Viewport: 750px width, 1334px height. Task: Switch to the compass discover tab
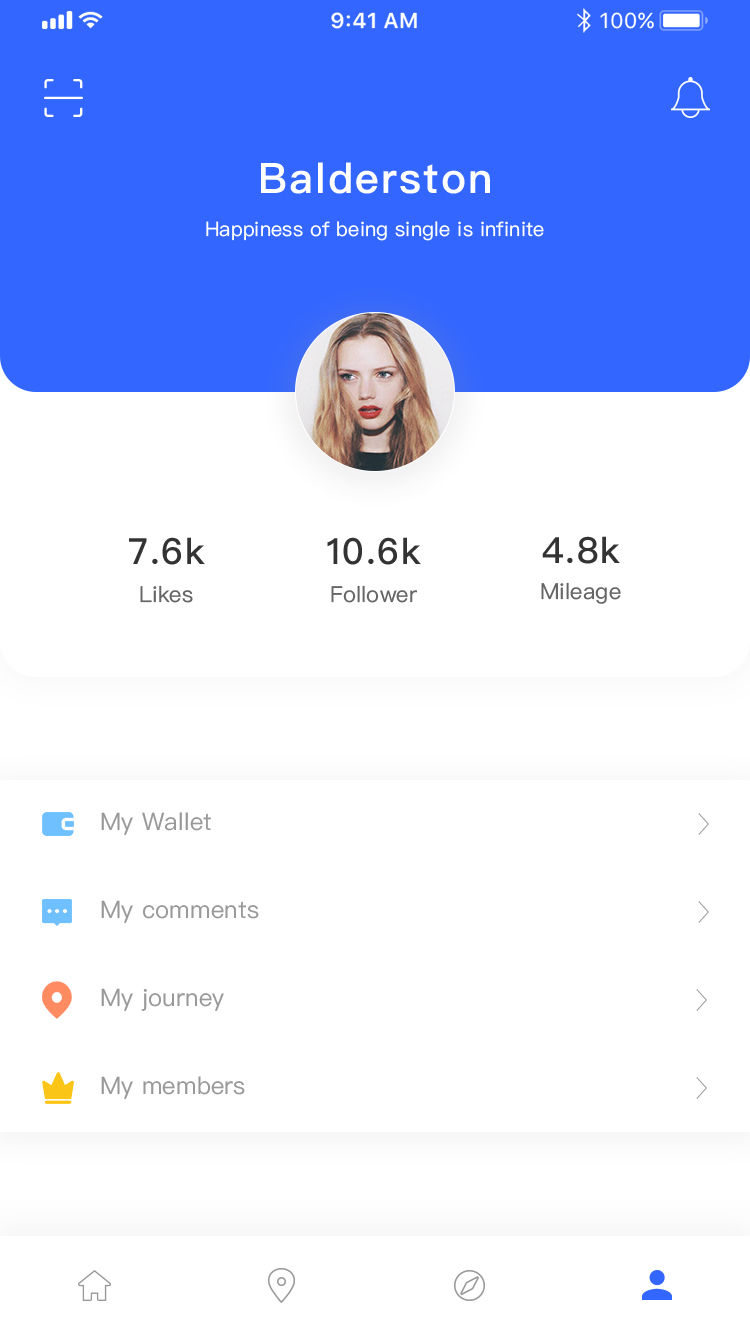tap(469, 1285)
